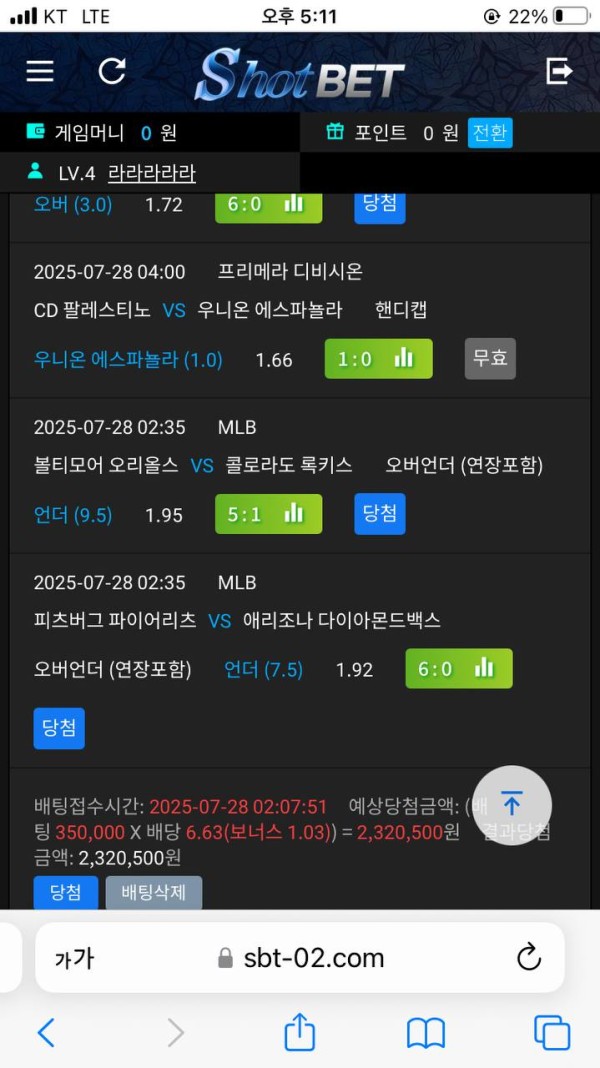Viewport: 600px width, 1068px height.
Task: Tap the scroll-to-top floating arrow button
Action: 511,804
